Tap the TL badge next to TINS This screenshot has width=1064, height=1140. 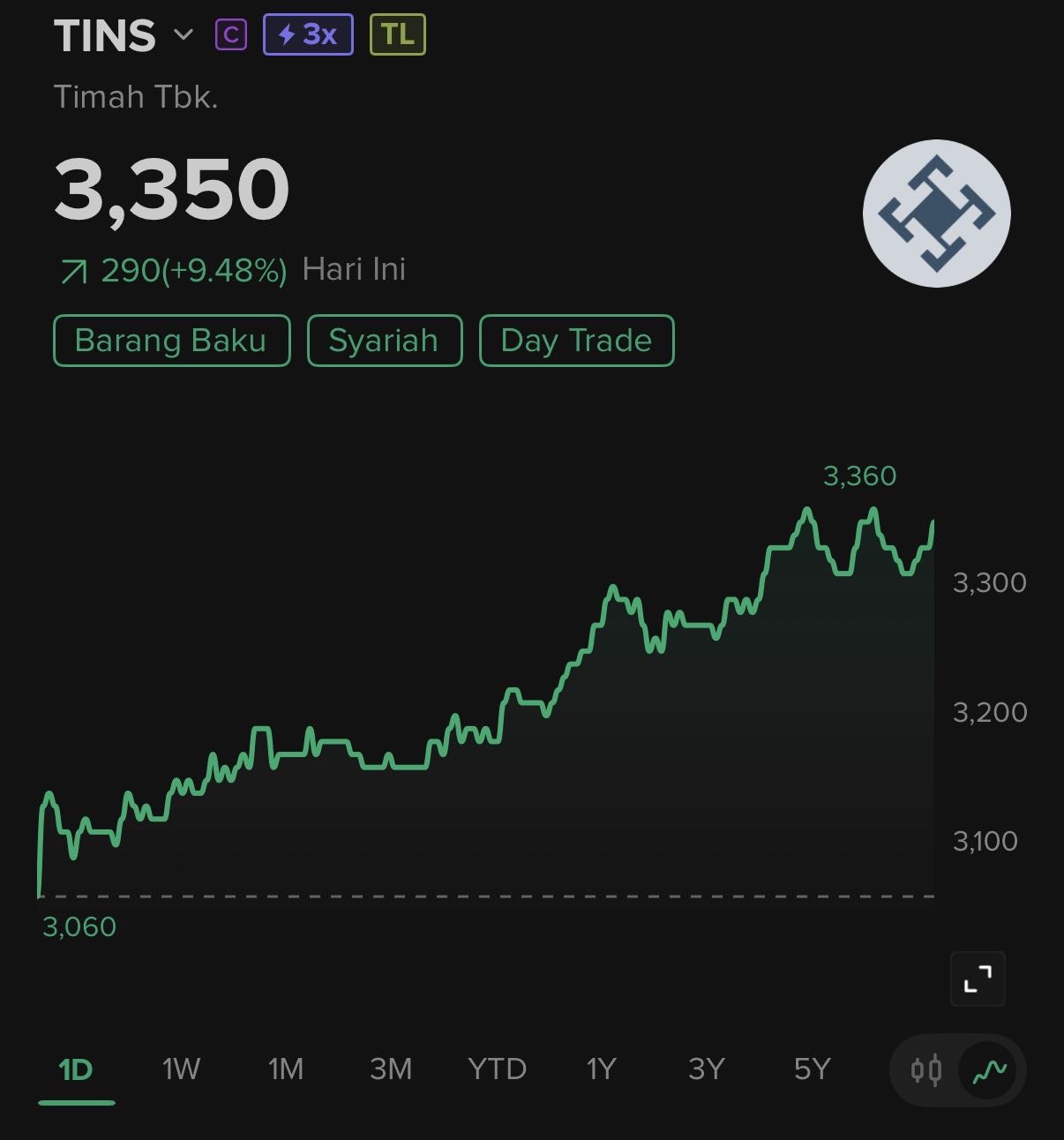(397, 35)
